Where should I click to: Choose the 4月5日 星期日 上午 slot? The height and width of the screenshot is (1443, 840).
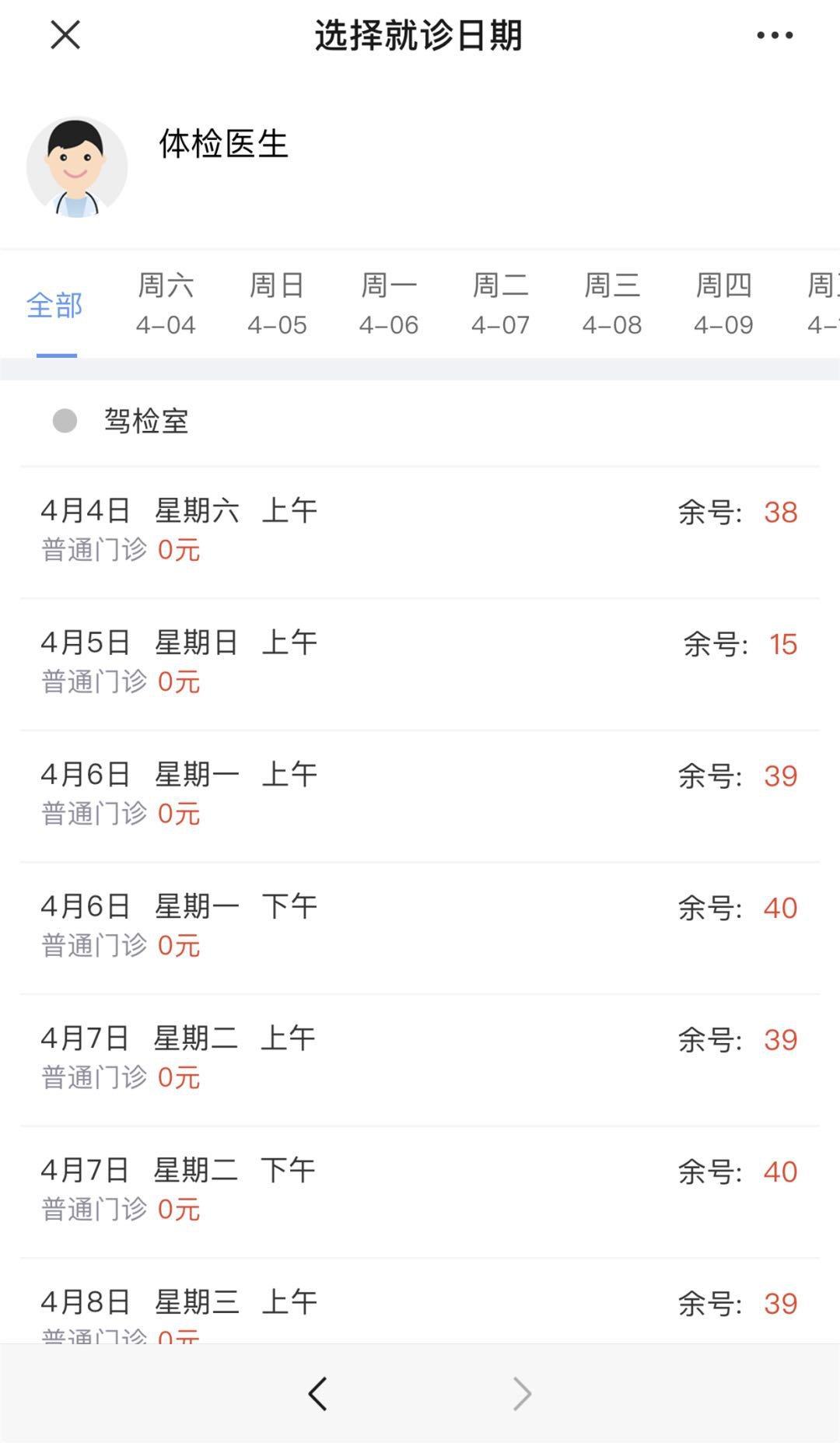420,663
